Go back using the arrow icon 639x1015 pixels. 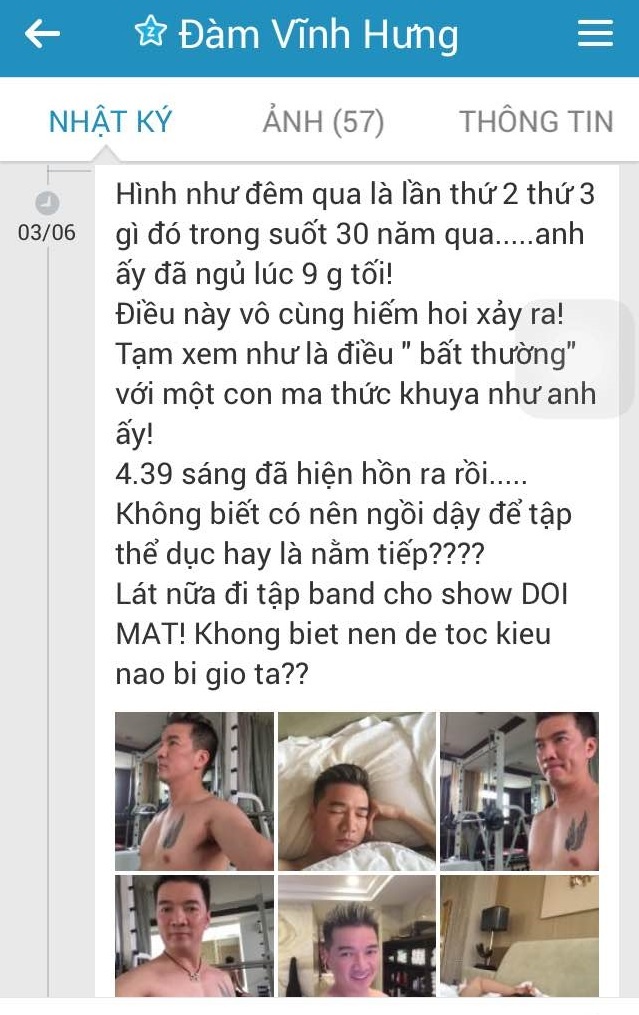(42, 35)
